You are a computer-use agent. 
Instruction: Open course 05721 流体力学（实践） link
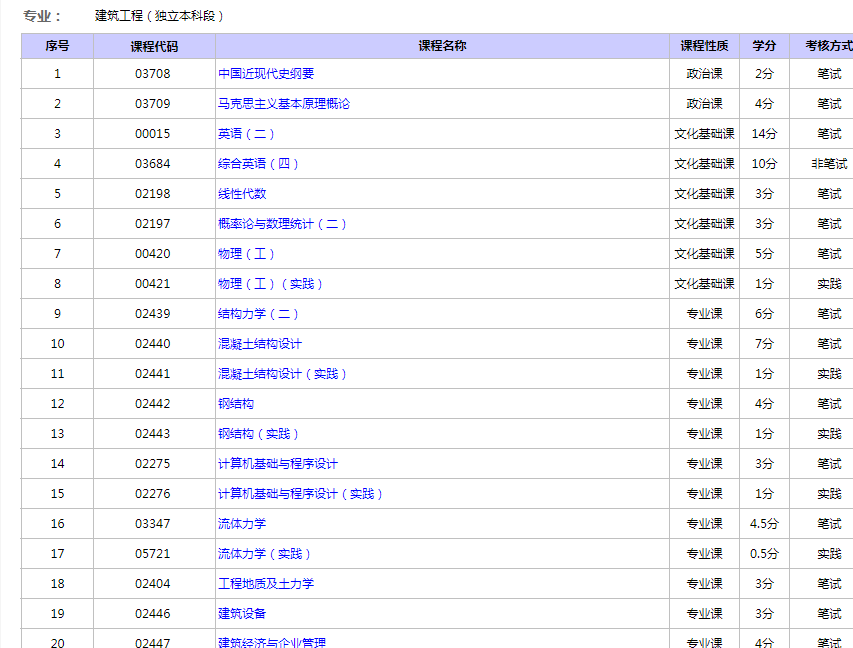(x=264, y=554)
